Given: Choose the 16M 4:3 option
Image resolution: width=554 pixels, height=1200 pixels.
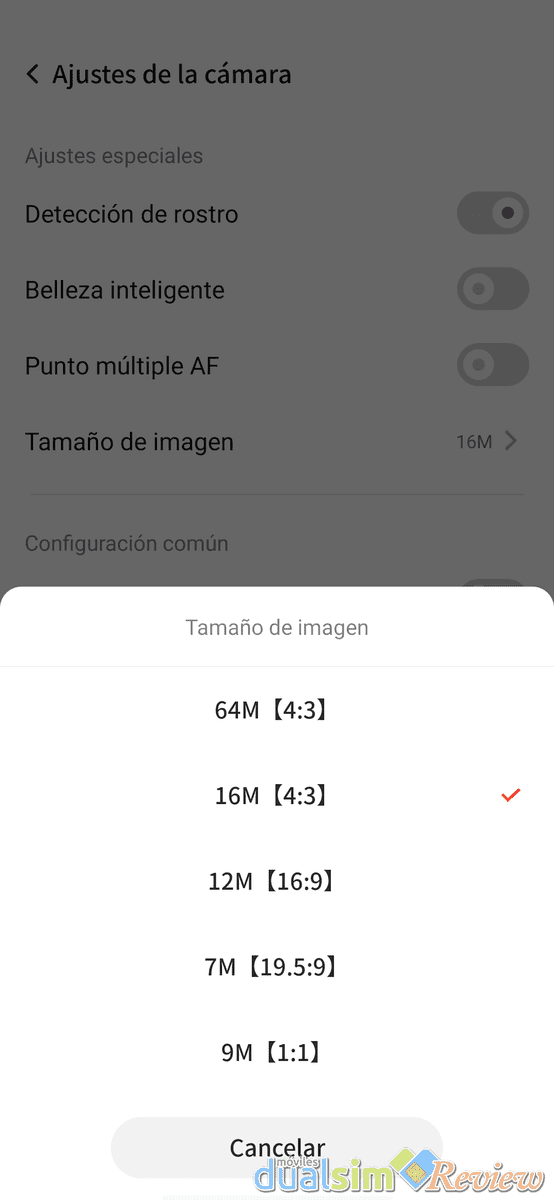Looking at the screenshot, I should coord(277,796).
